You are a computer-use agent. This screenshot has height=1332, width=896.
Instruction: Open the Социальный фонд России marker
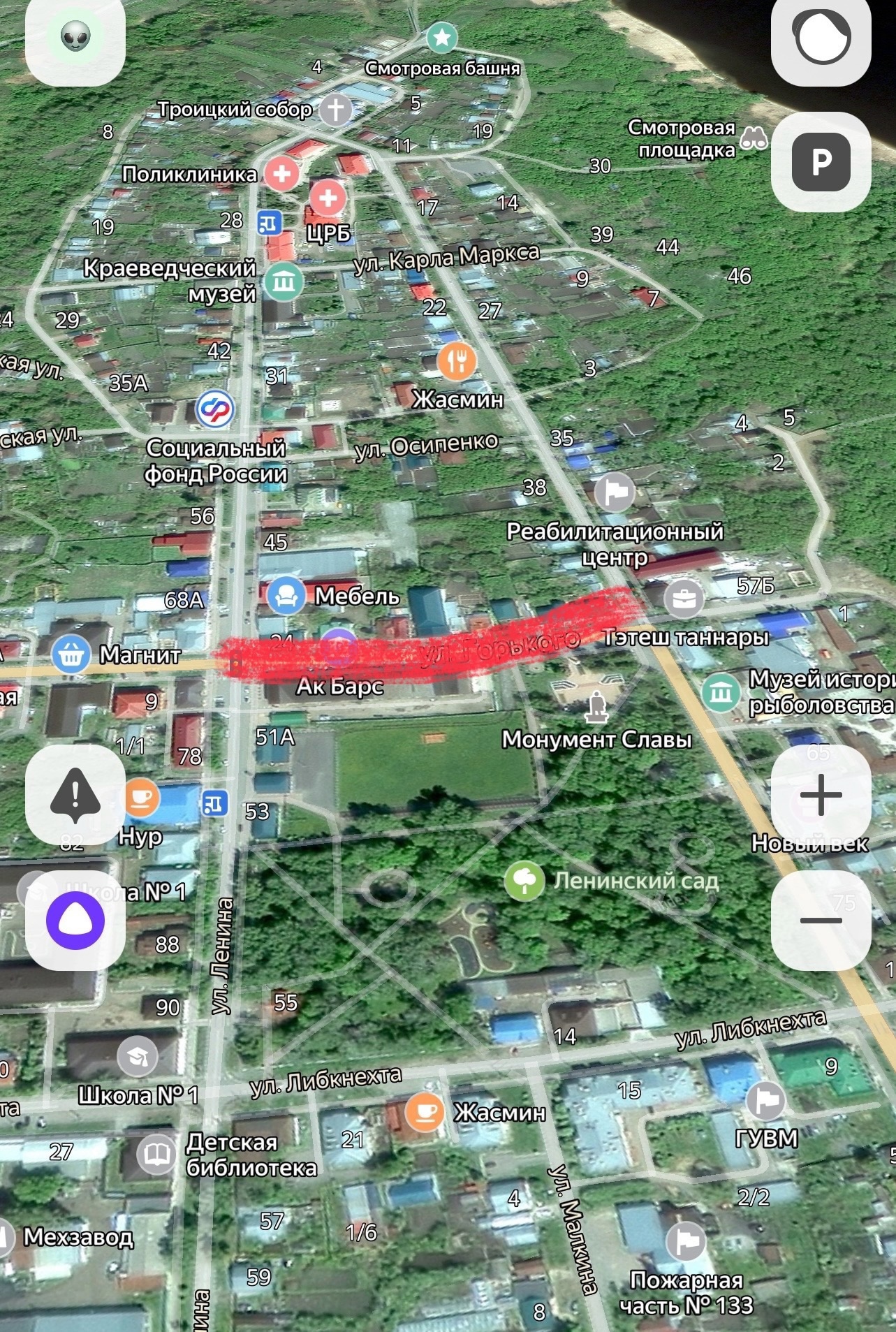click(214, 409)
